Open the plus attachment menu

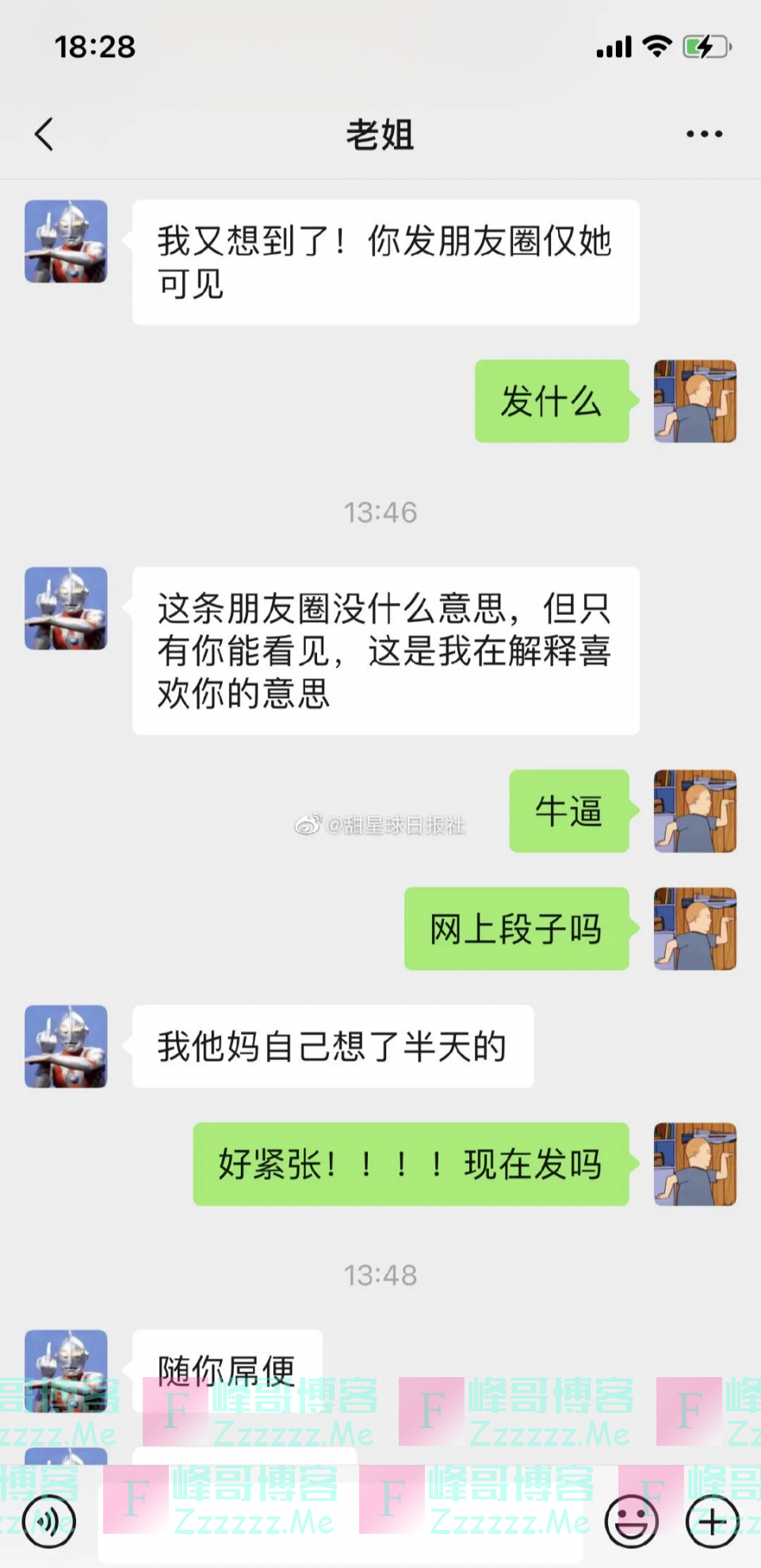click(x=711, y=1521)
